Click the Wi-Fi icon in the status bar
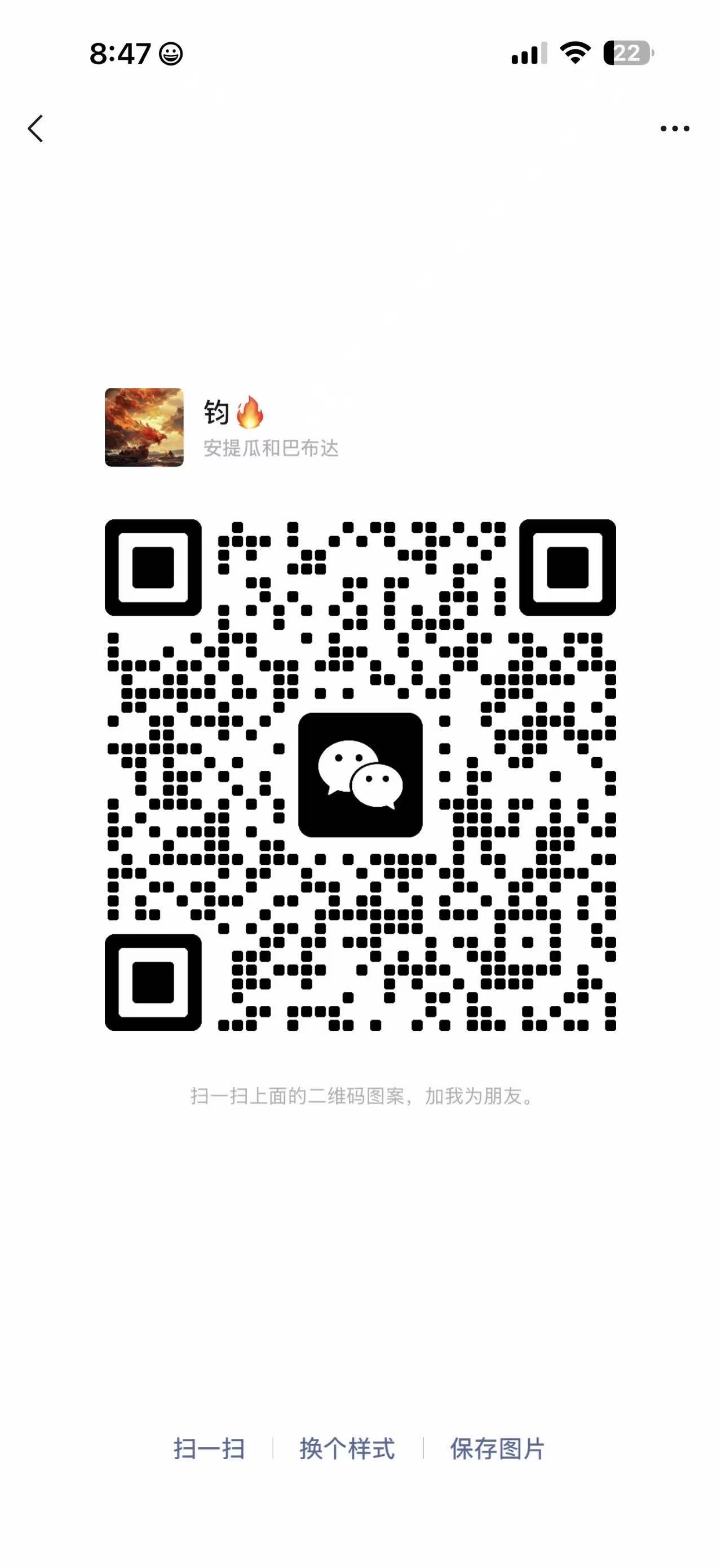 point(574,54)
